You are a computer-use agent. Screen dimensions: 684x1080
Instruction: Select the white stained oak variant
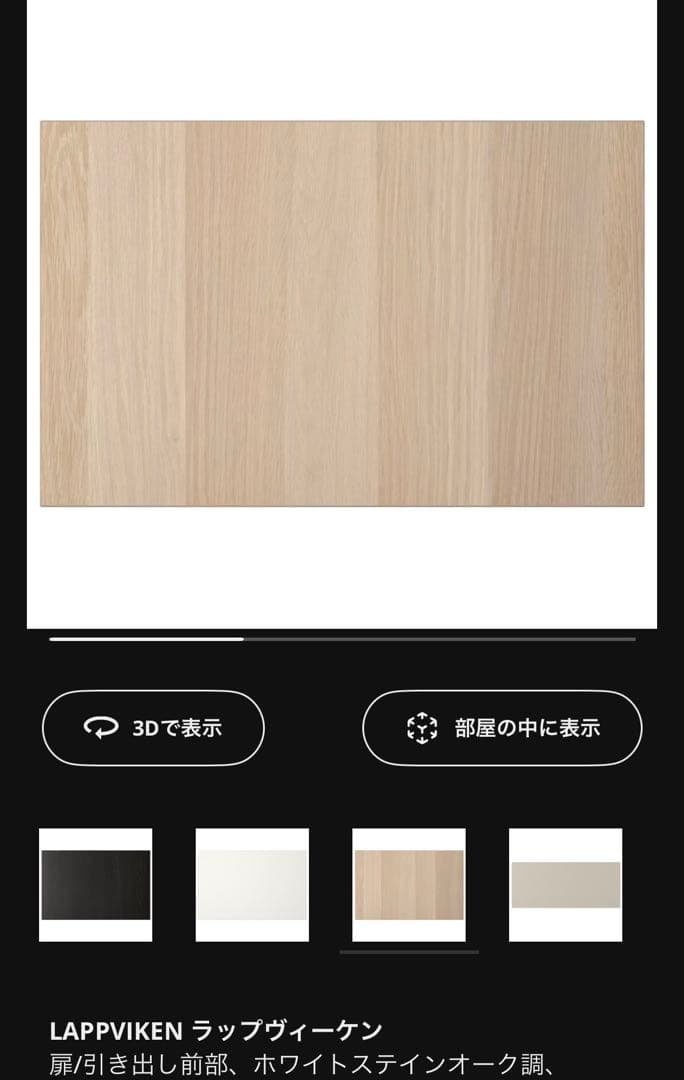click(x=409, y=885)
